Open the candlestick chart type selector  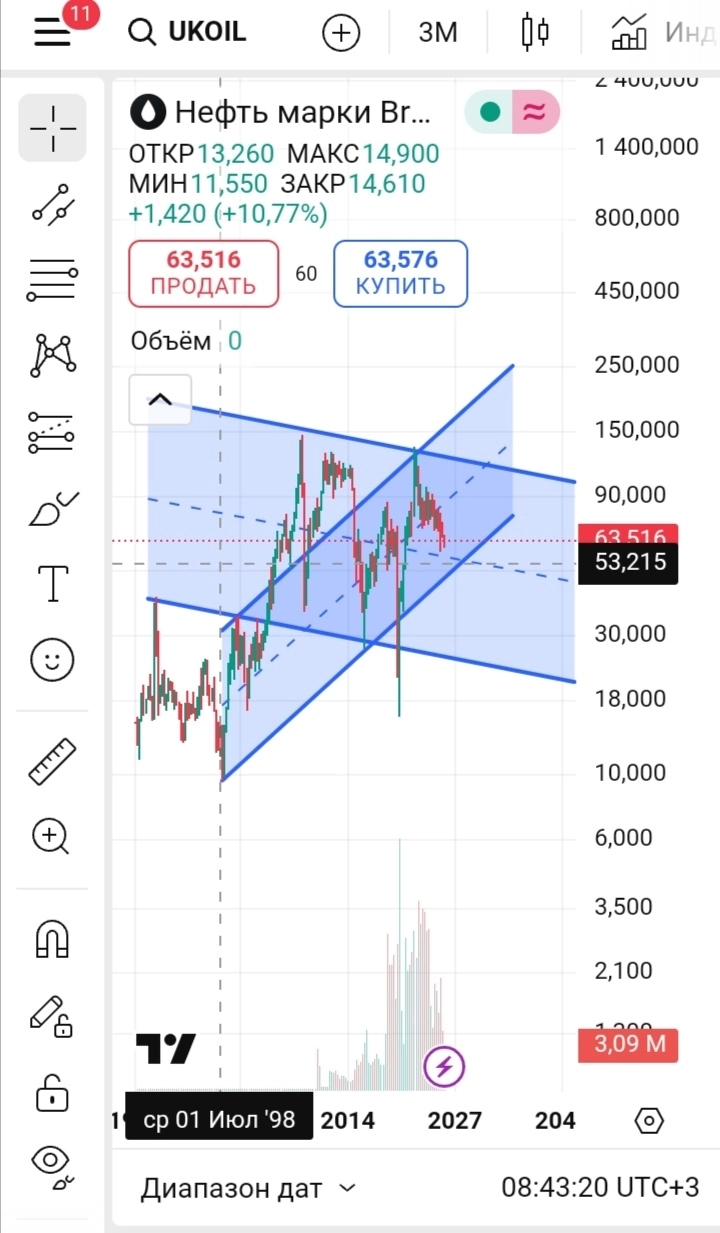pos(535,32)
